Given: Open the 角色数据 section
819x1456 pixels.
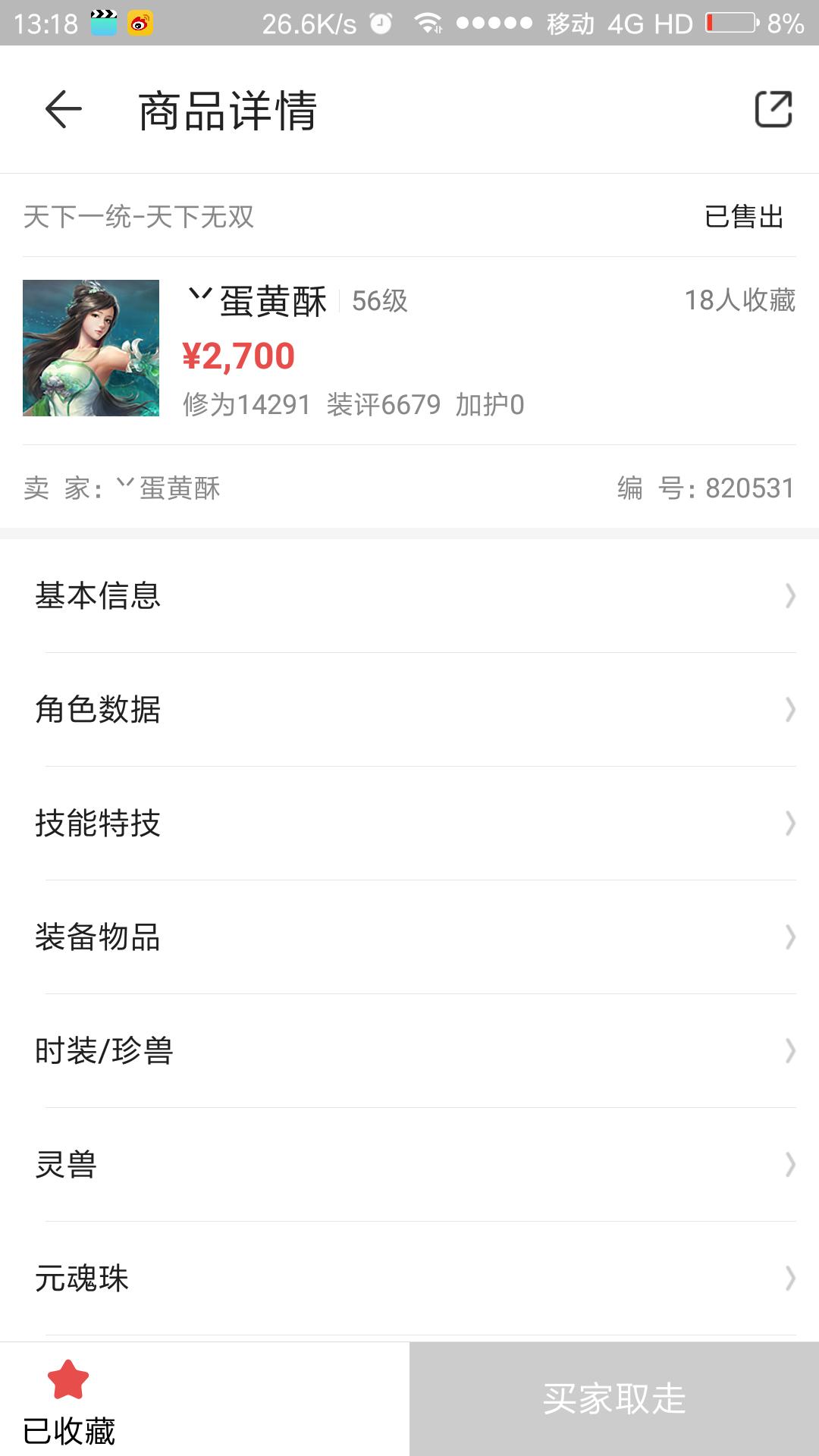Looking at the screenshot, I should tap(409, 710).
